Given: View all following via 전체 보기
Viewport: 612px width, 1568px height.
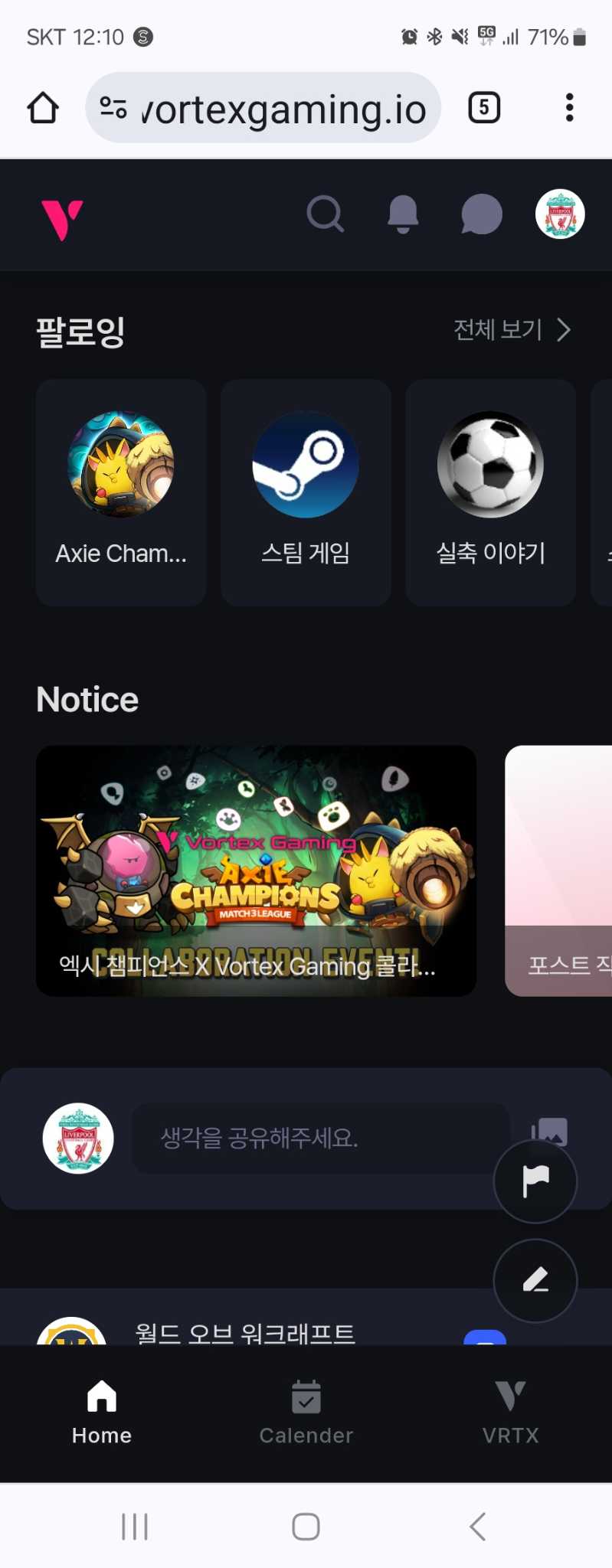Looking at the screenshot, I should pos(512,330).
